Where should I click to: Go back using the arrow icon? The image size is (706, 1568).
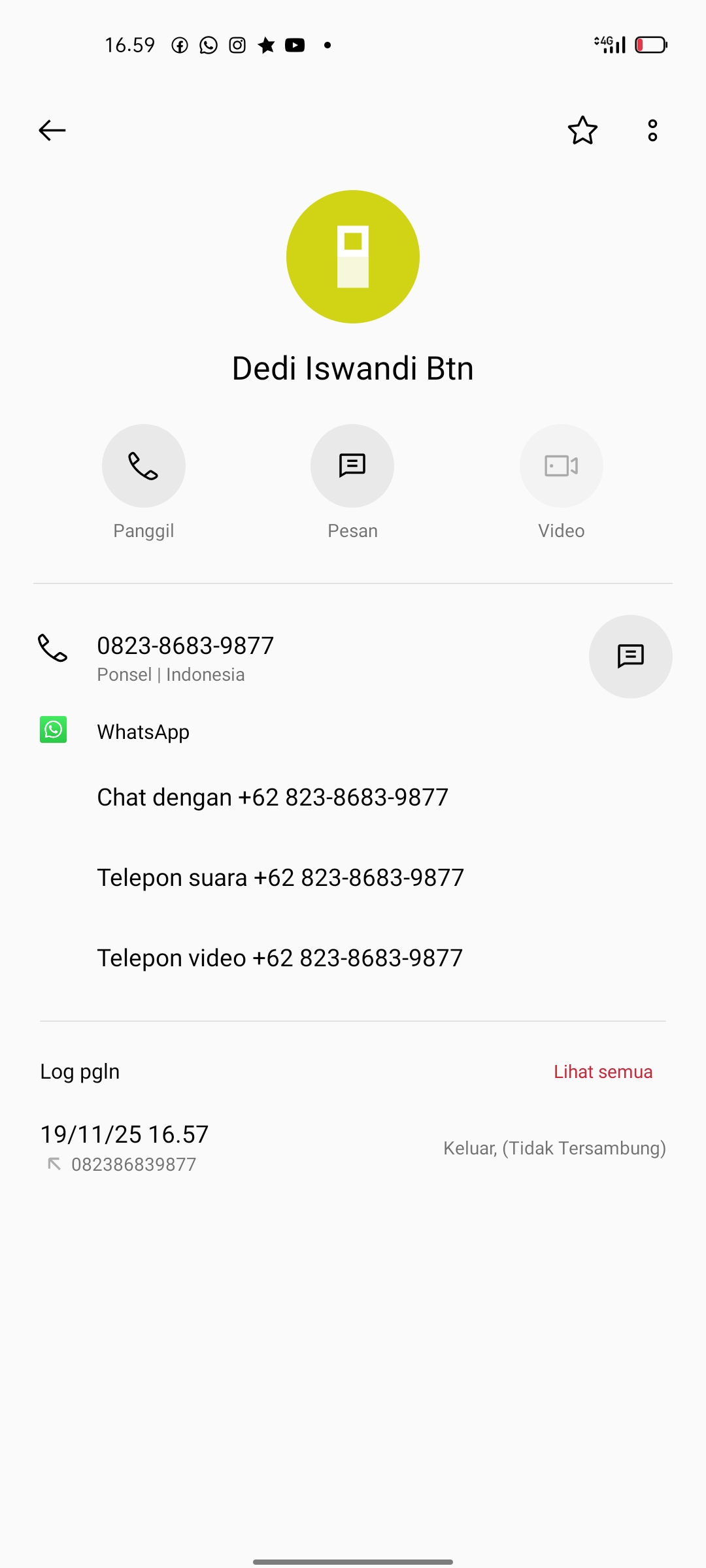click(52, 131)
